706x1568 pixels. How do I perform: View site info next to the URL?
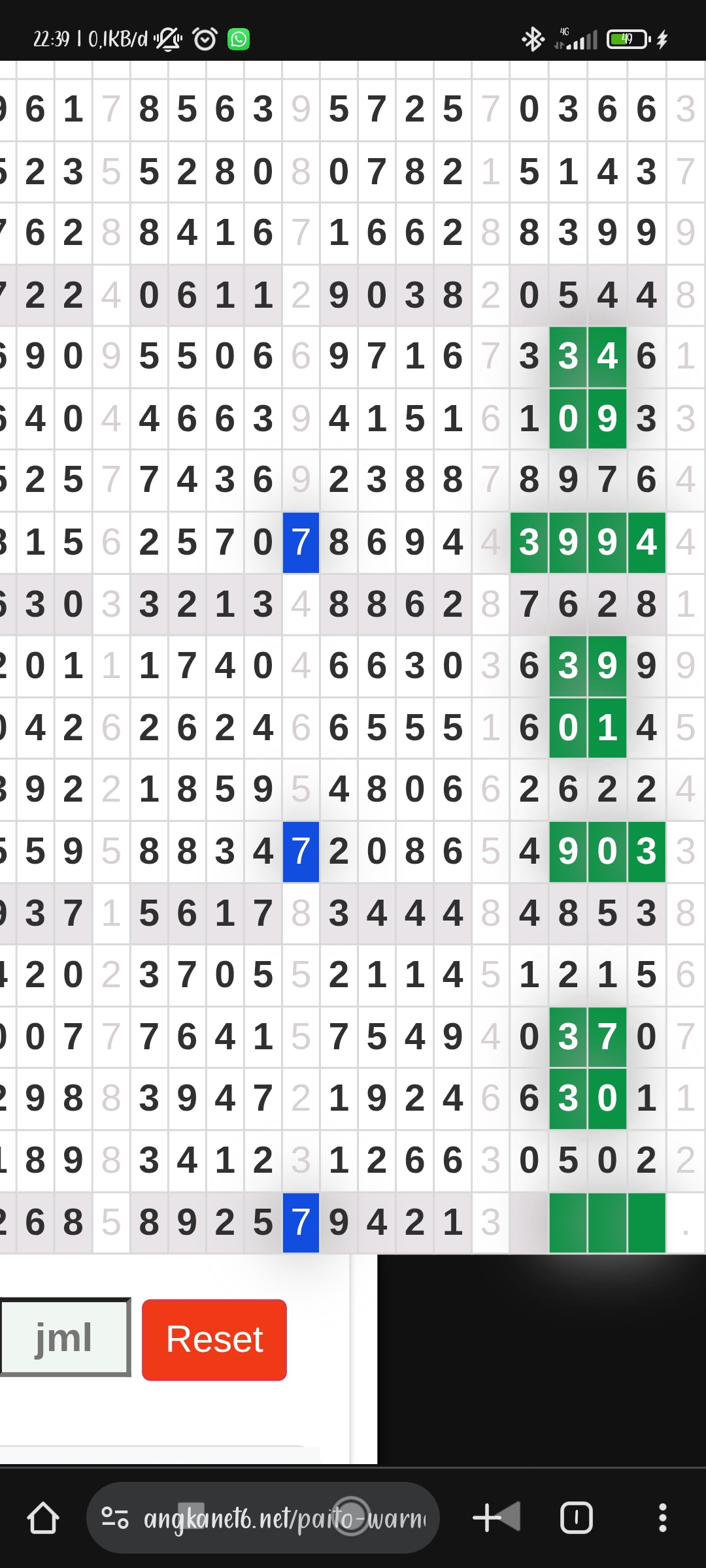pyautogui.click(x=115, y=1518)
